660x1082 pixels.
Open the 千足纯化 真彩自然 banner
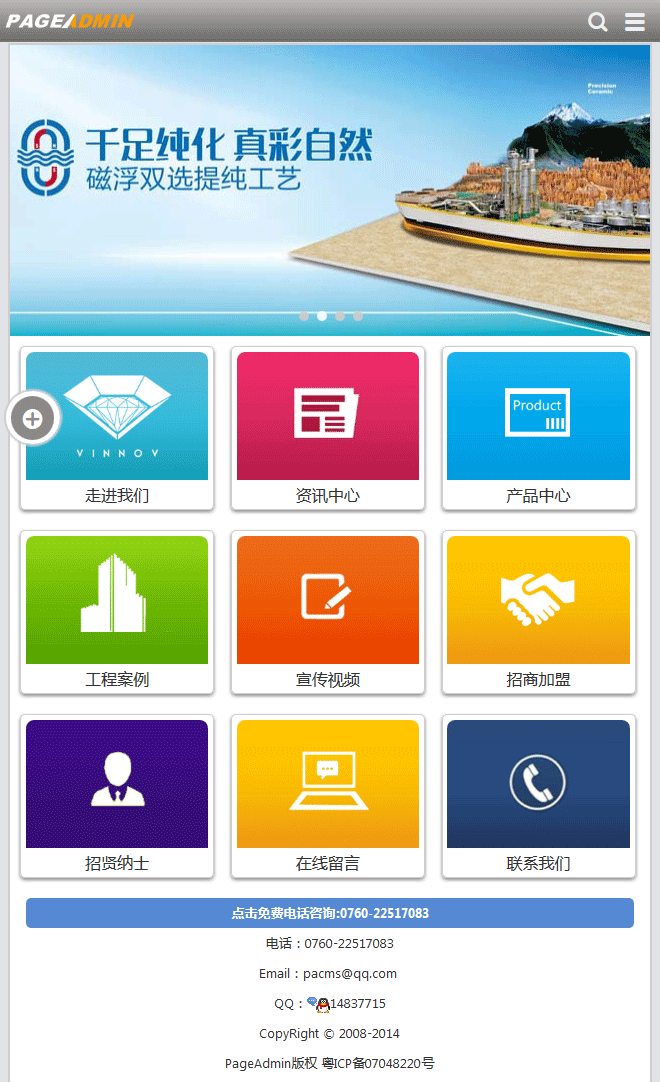click(330, 180)
